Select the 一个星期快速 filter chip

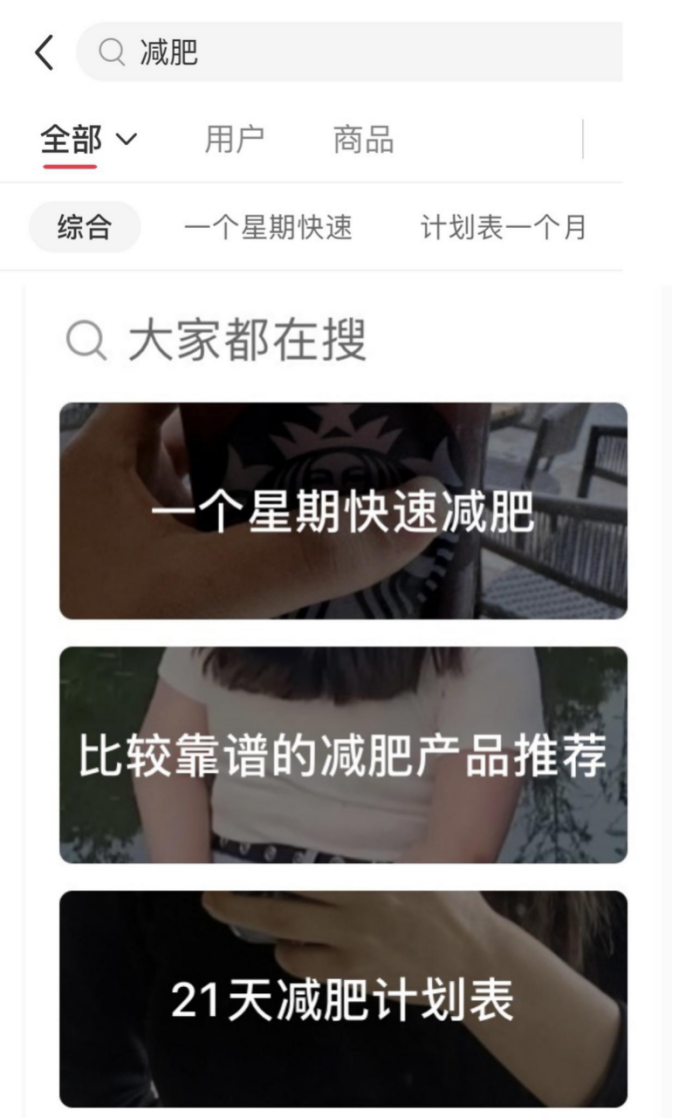point(268,227)
